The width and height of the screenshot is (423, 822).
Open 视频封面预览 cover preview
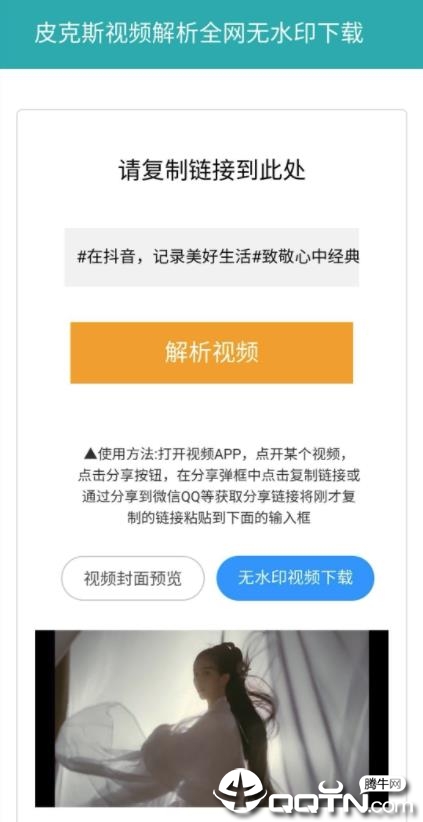point(133,578)
